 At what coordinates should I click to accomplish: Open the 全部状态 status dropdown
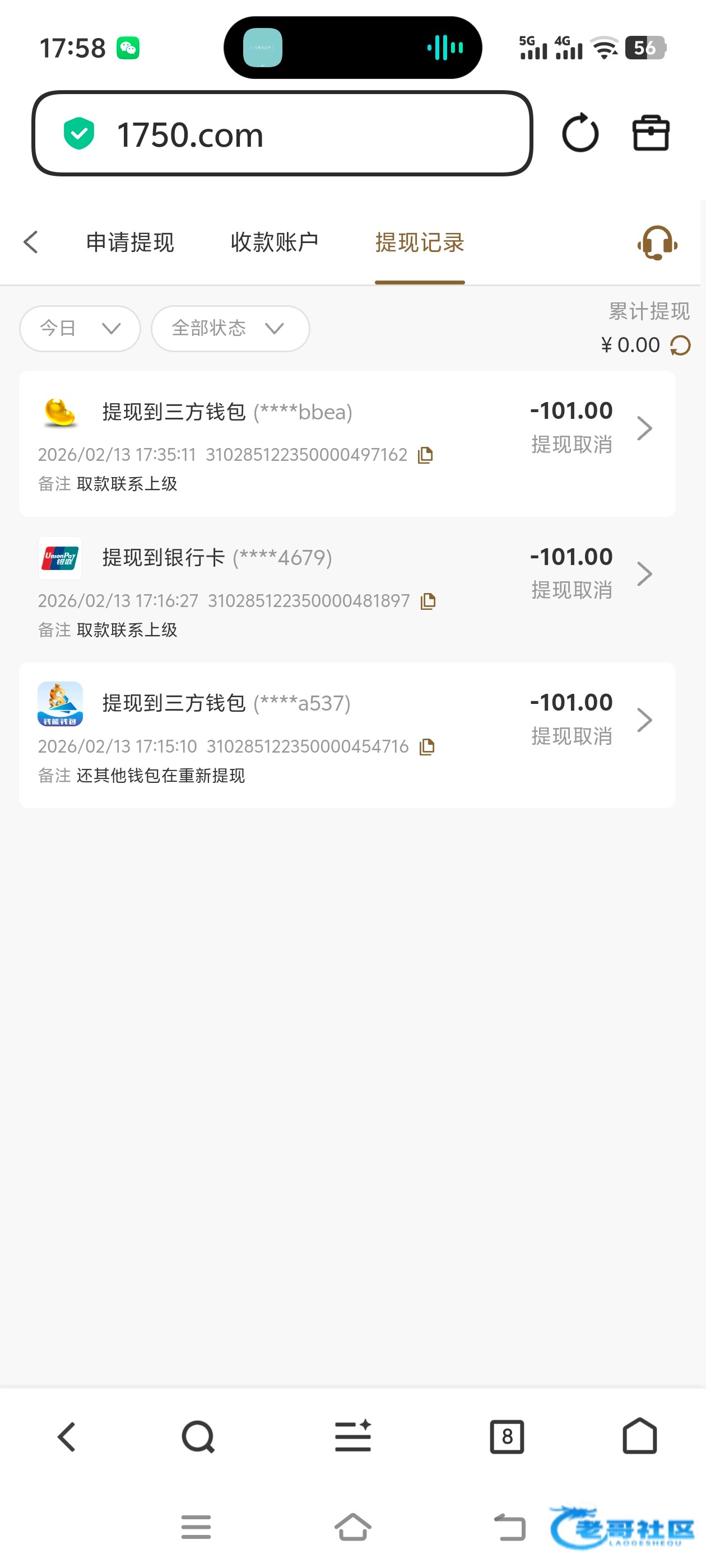tap(230, 328)
